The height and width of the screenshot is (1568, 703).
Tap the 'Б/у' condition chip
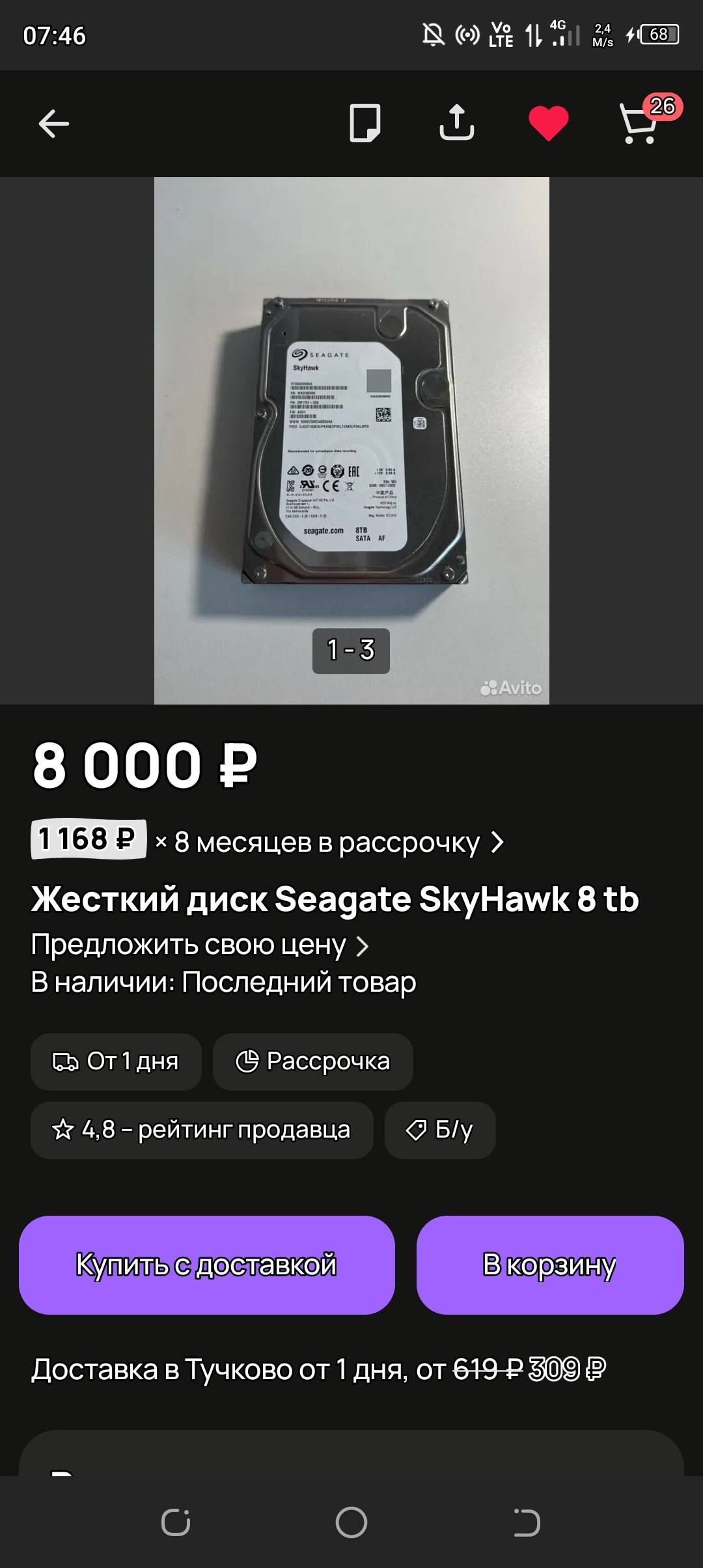point(440,1130)
